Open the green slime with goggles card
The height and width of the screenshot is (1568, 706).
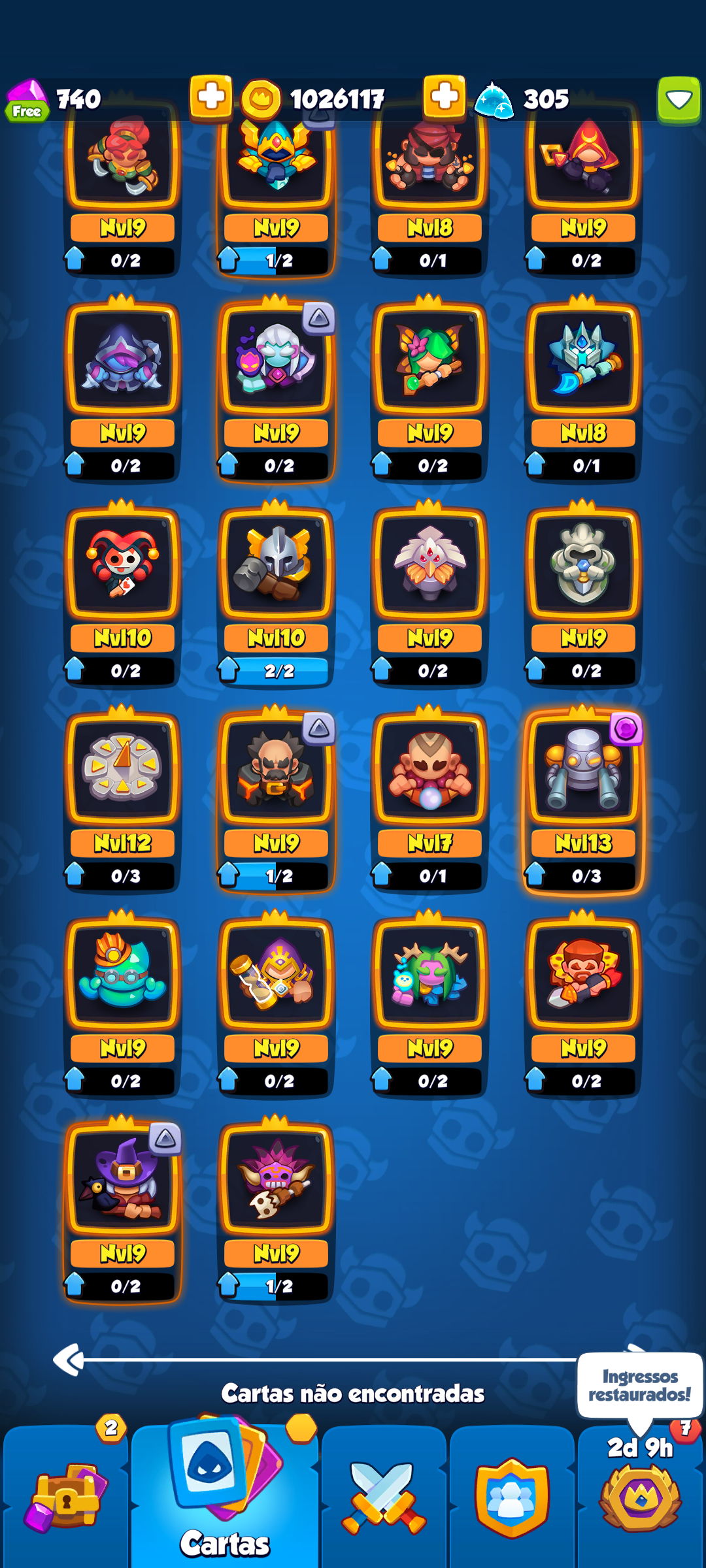(122, 976)
